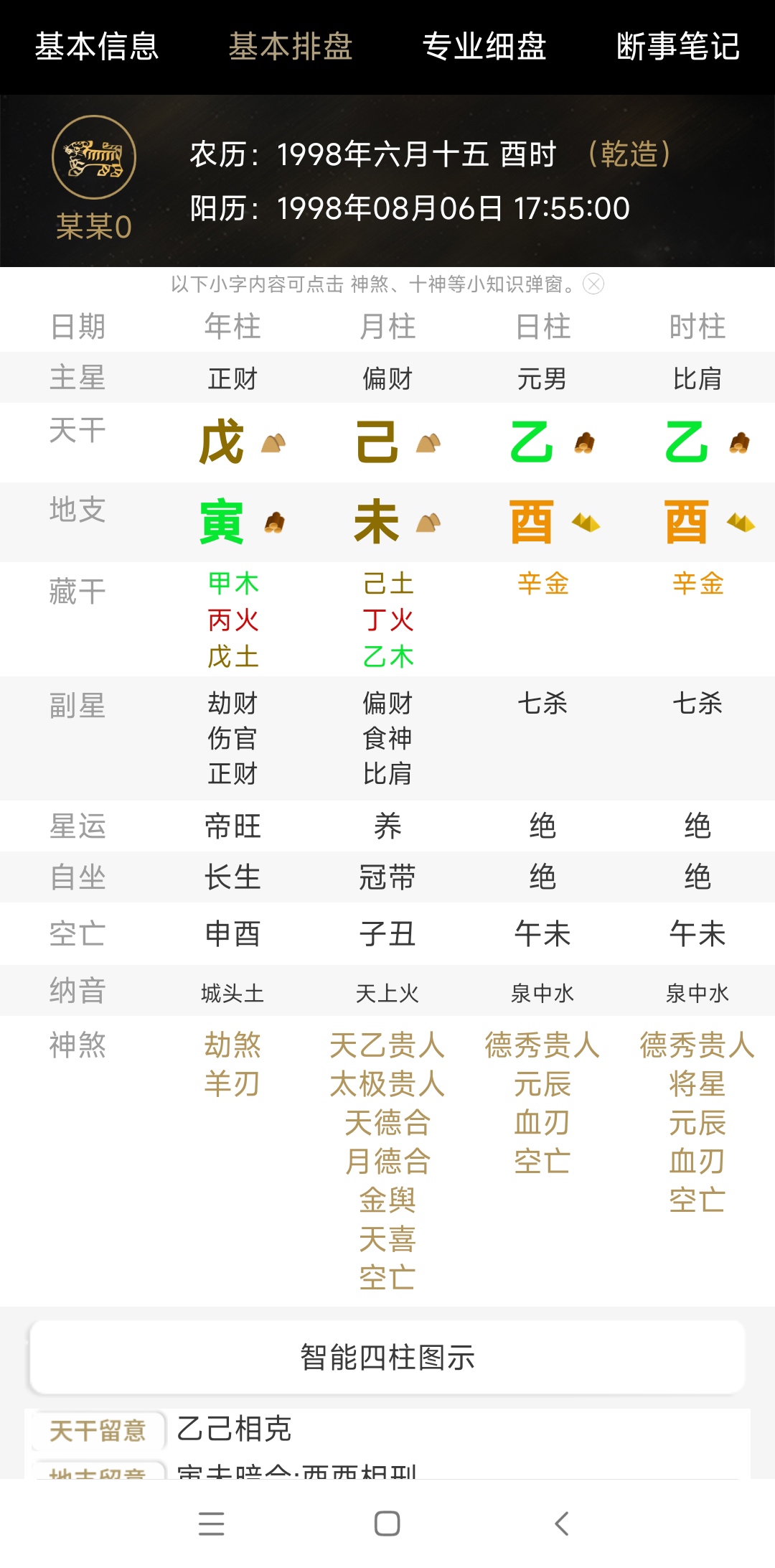Dismiss the hint about tapping small text
This screenshot has width=775, height=1568.
593,284
